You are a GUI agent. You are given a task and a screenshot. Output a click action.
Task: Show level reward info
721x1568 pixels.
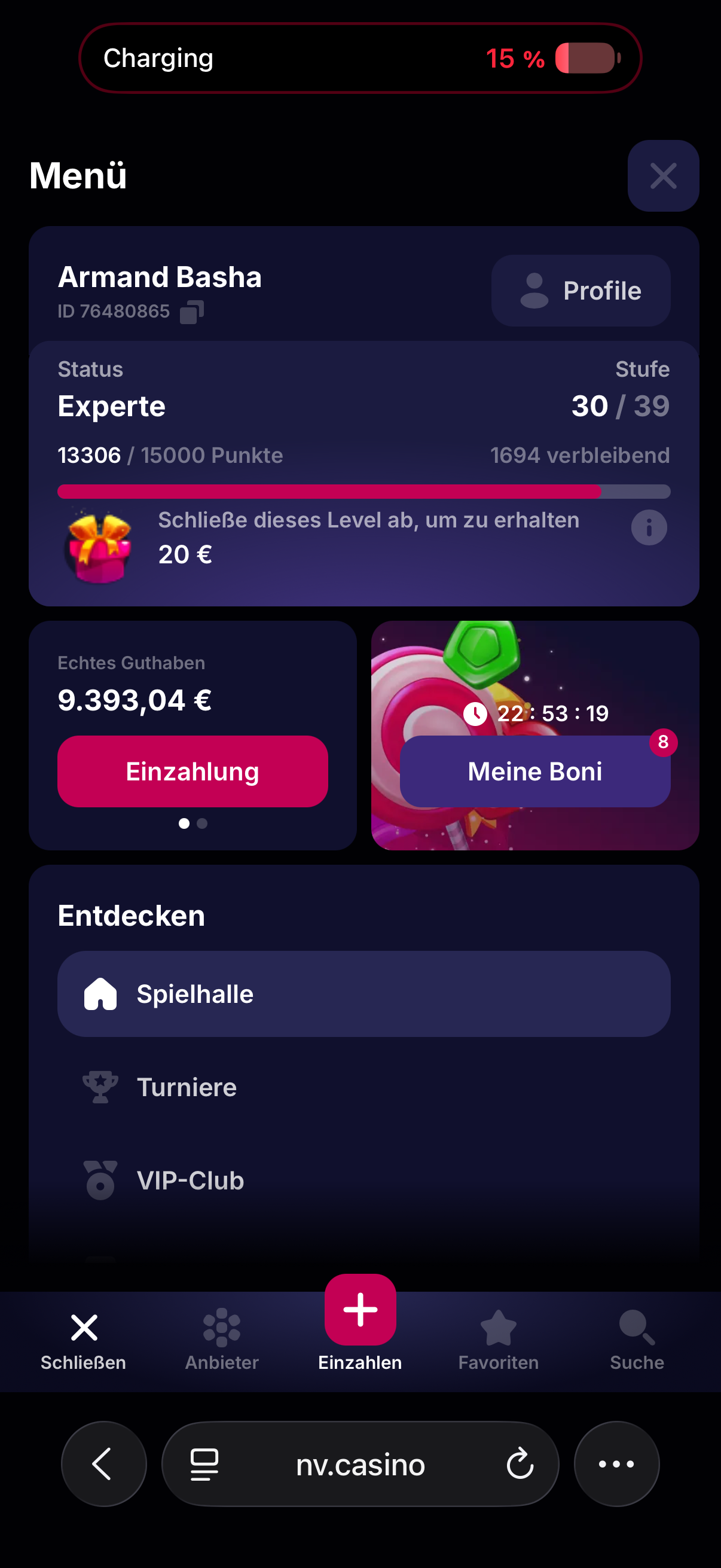[x=649, y=527]
